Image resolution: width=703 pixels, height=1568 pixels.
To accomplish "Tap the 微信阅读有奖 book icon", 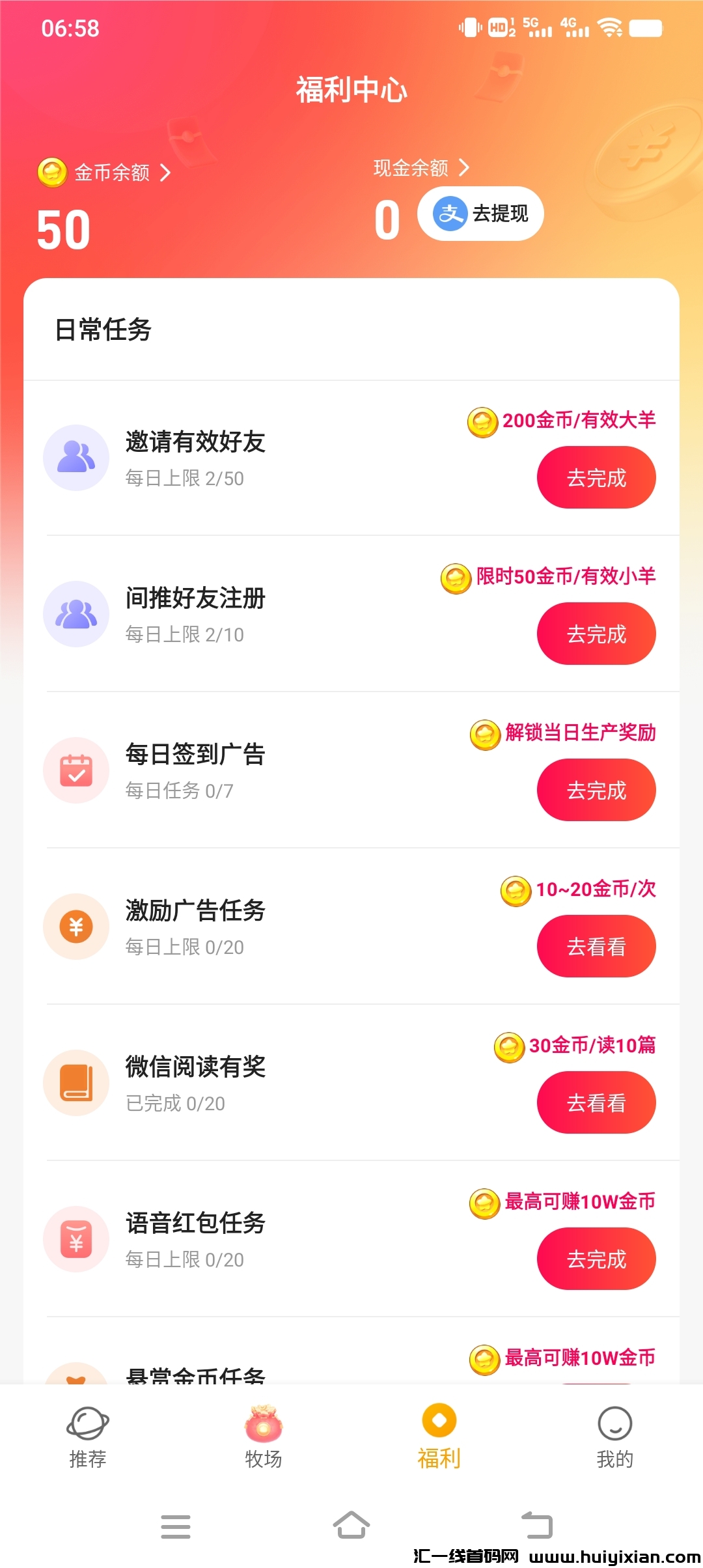I will click(76, 1083).
